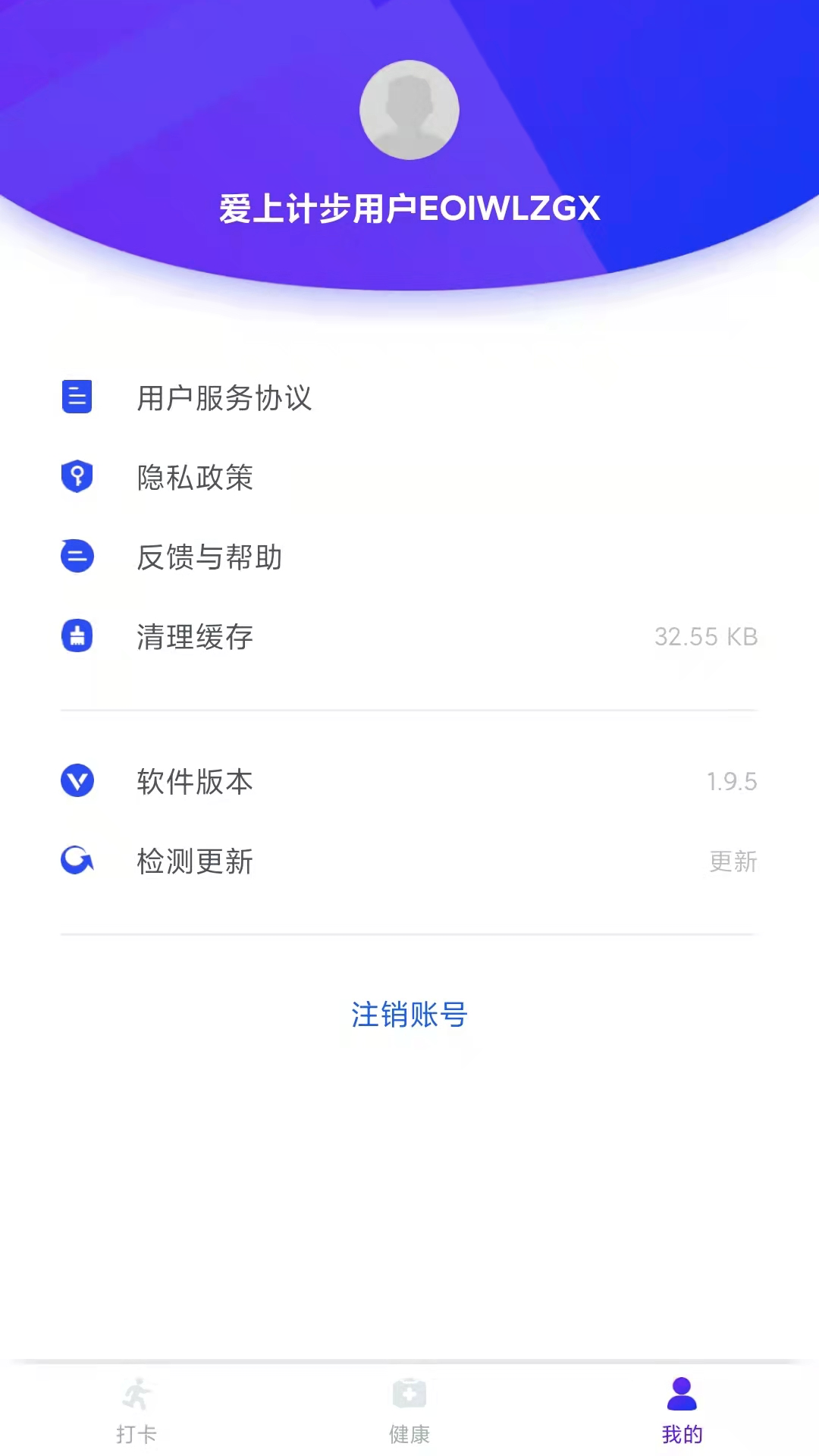This screenshot has height=1456, width=819.
Task: Open 反馈与帮助 page
Action: (x=210, y=557)
